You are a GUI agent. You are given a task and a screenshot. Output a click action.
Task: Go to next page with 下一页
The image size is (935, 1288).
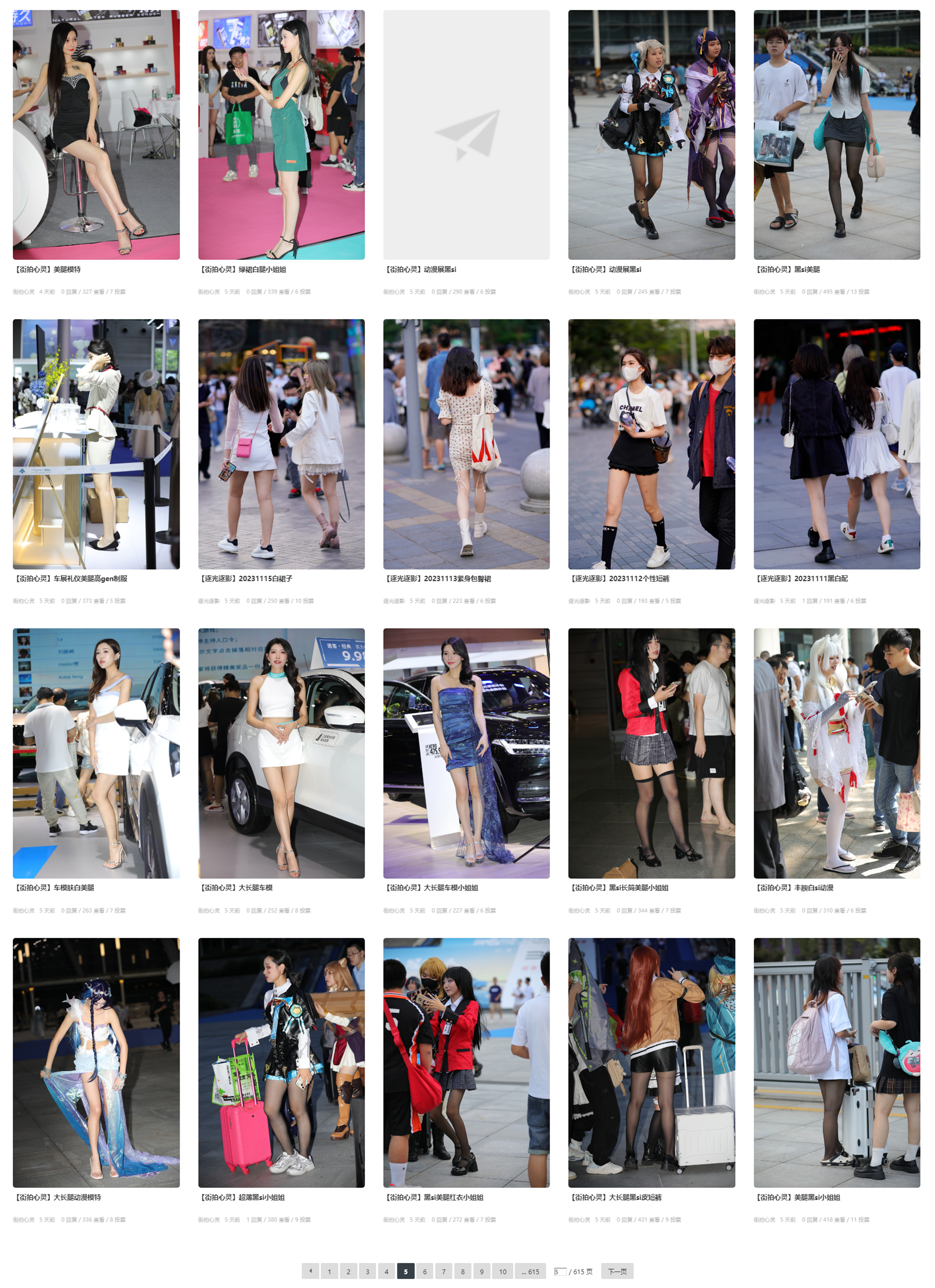click(x=616, y=1271)
